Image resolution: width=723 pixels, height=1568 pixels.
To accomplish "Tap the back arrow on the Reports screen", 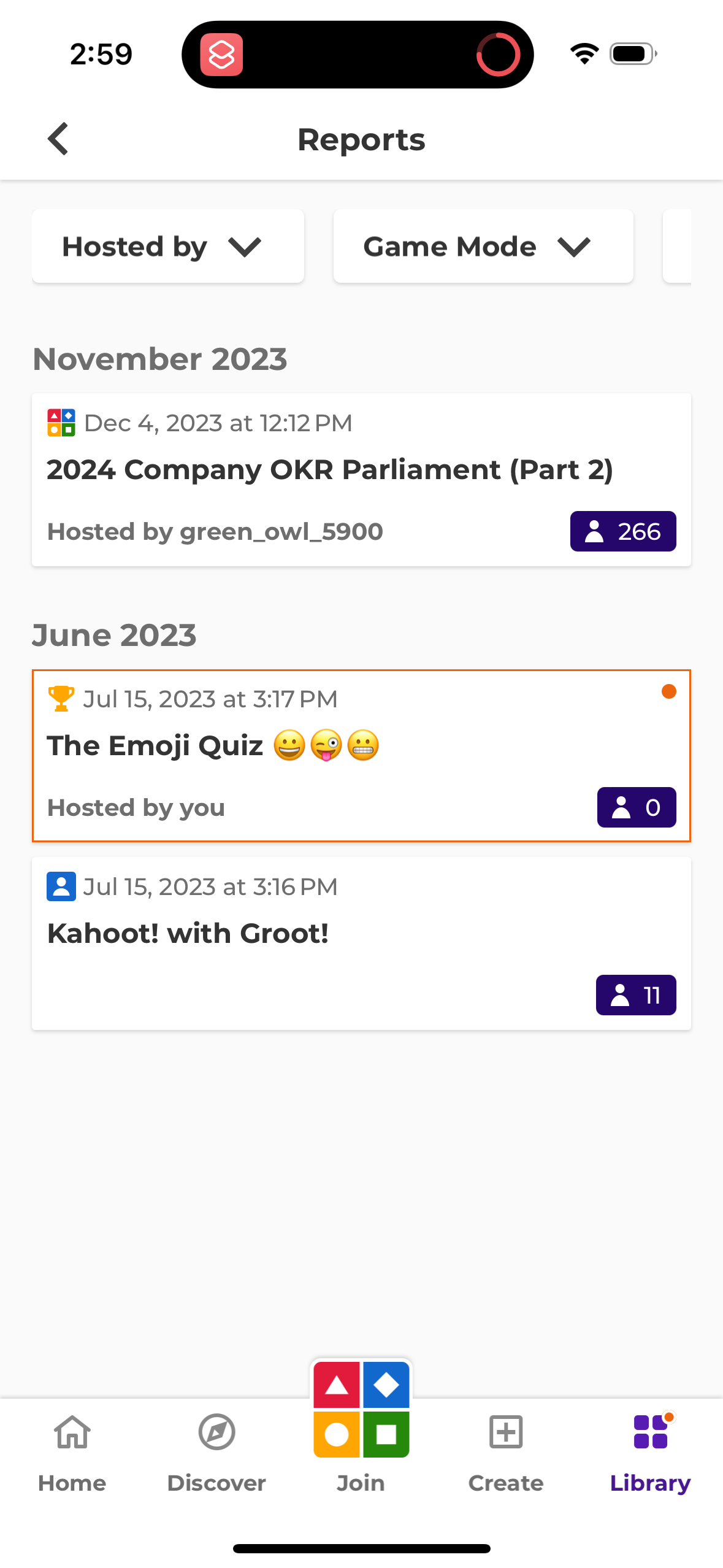I will 58,139.
